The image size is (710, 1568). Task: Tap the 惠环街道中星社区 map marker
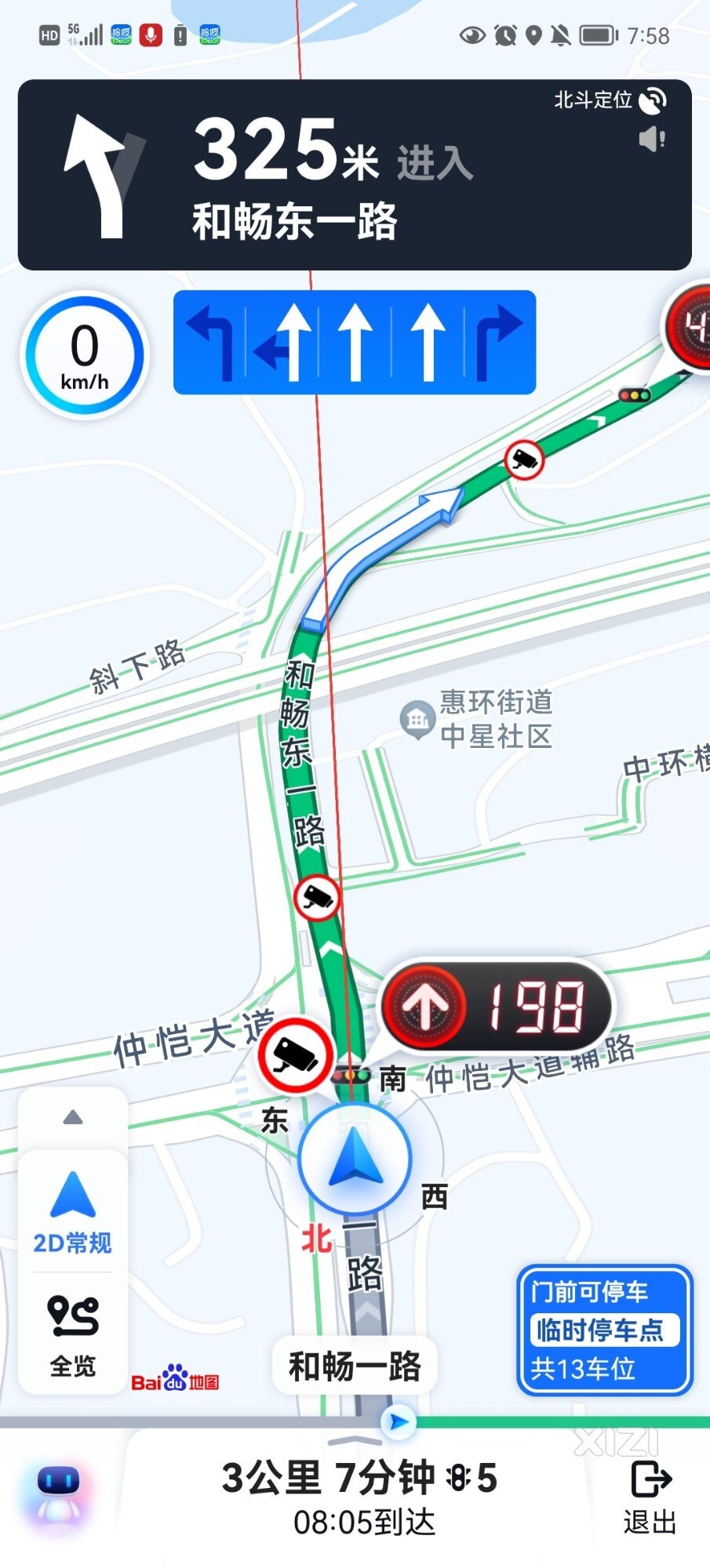coord(418,718)
